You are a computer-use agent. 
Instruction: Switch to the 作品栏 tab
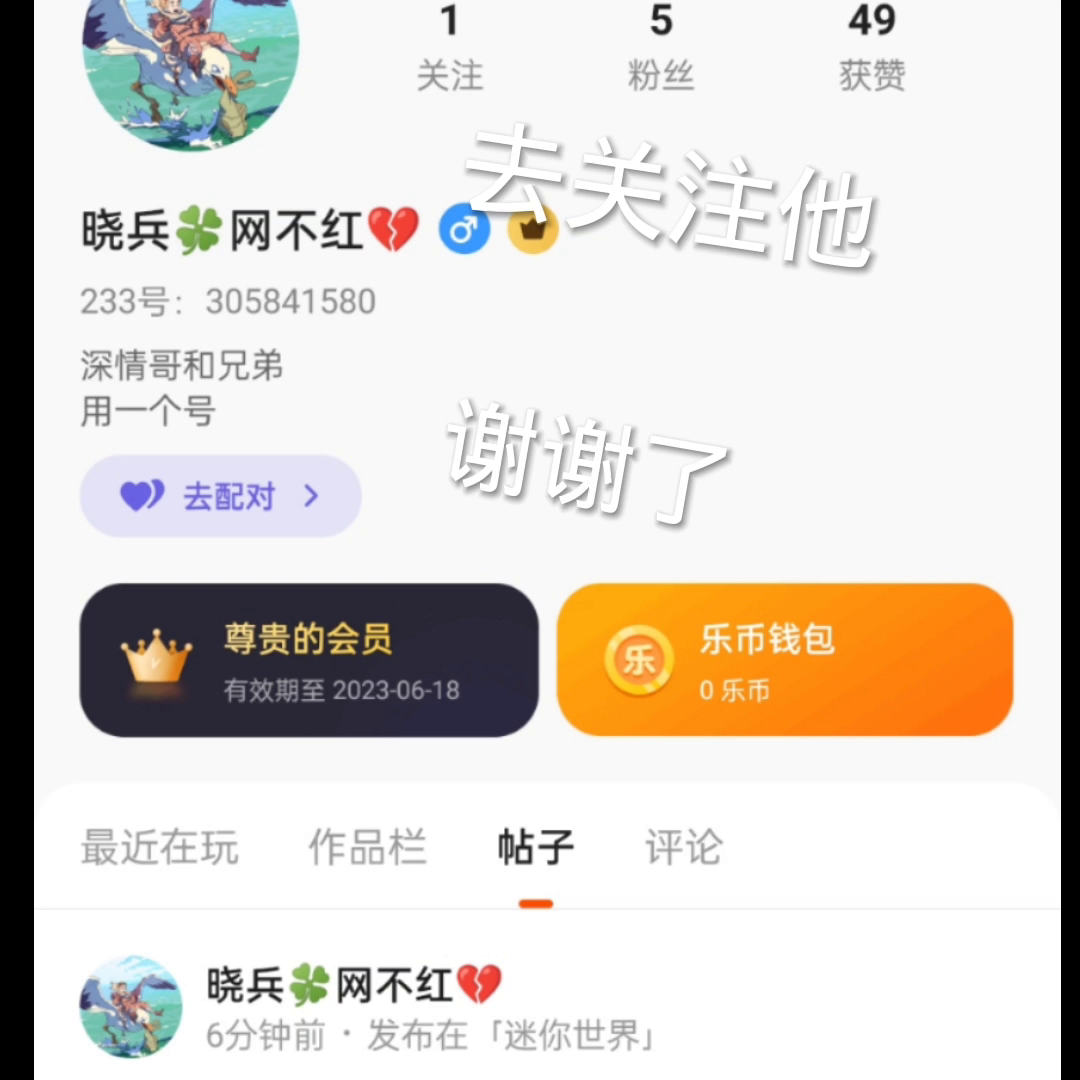pos(367,847)
